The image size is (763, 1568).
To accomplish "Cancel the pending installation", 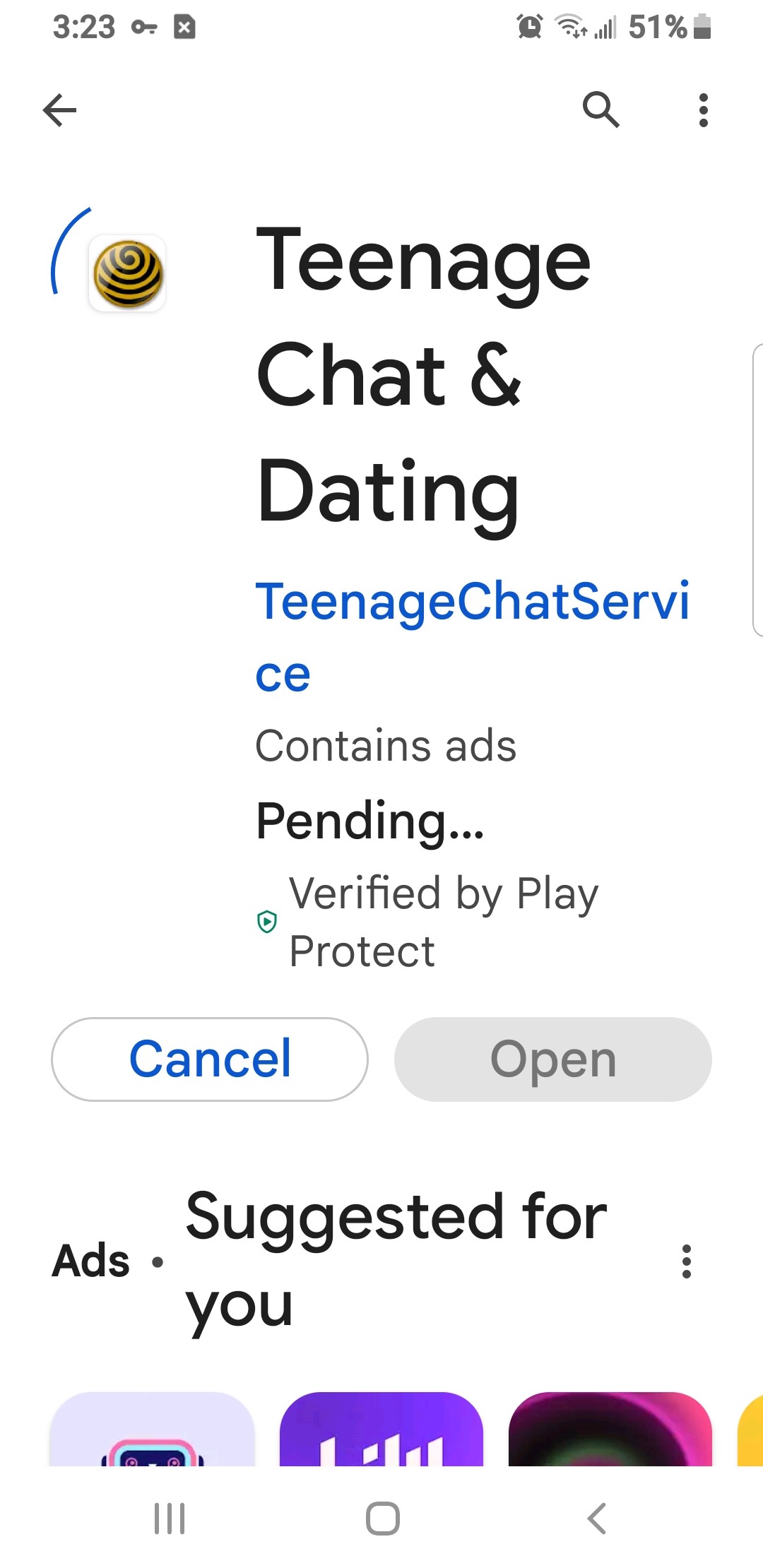I will click(x=210, y=1059).
